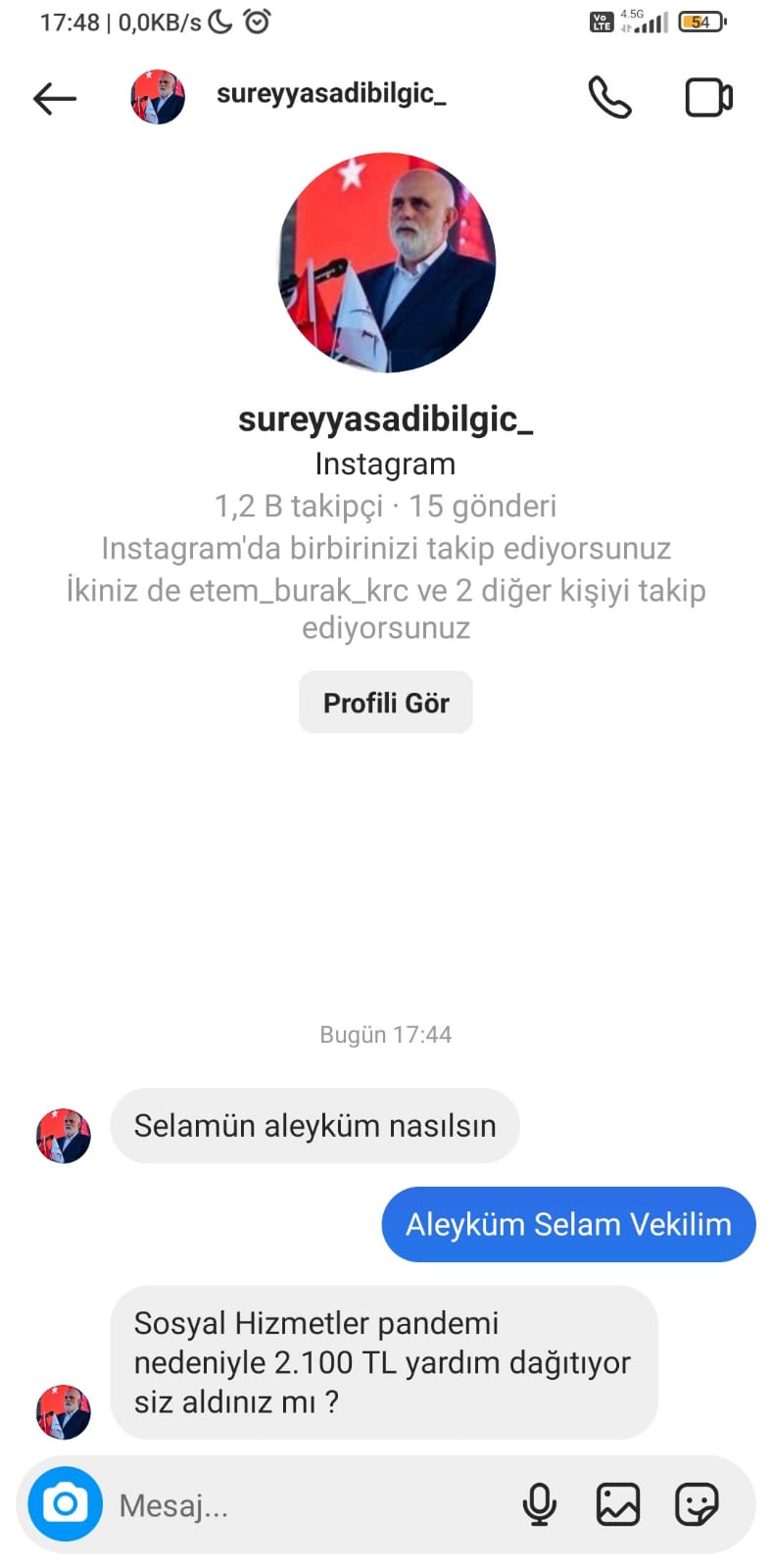Image resolution: width=772 pixels, height=1568 pixels.
Task: Start a voice call
Action: (x=609, y=98)
